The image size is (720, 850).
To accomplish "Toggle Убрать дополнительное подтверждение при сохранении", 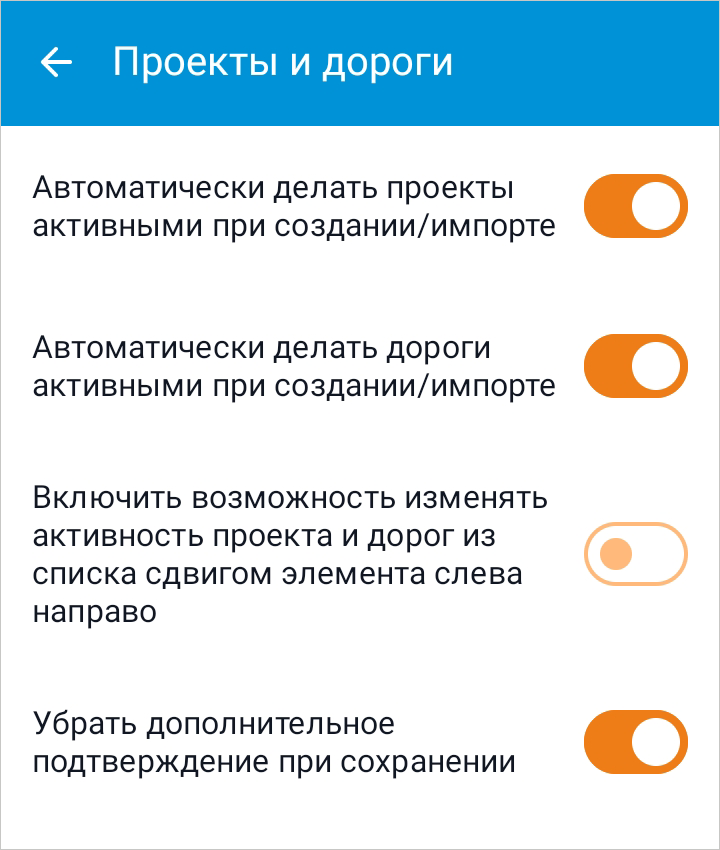I will (x=636, y=742).
